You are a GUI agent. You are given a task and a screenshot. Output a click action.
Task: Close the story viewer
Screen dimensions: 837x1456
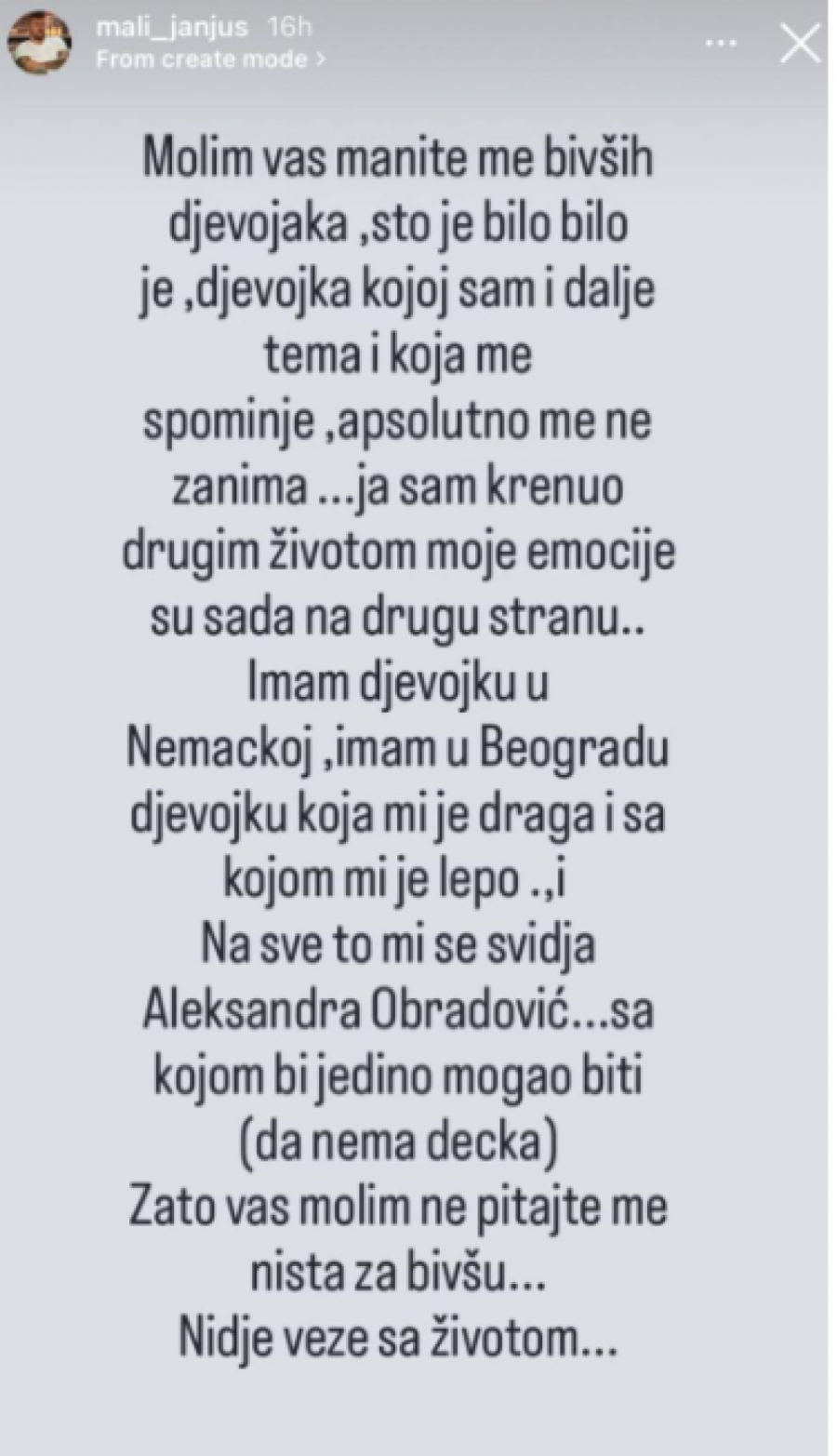click(x=799, y=44)
